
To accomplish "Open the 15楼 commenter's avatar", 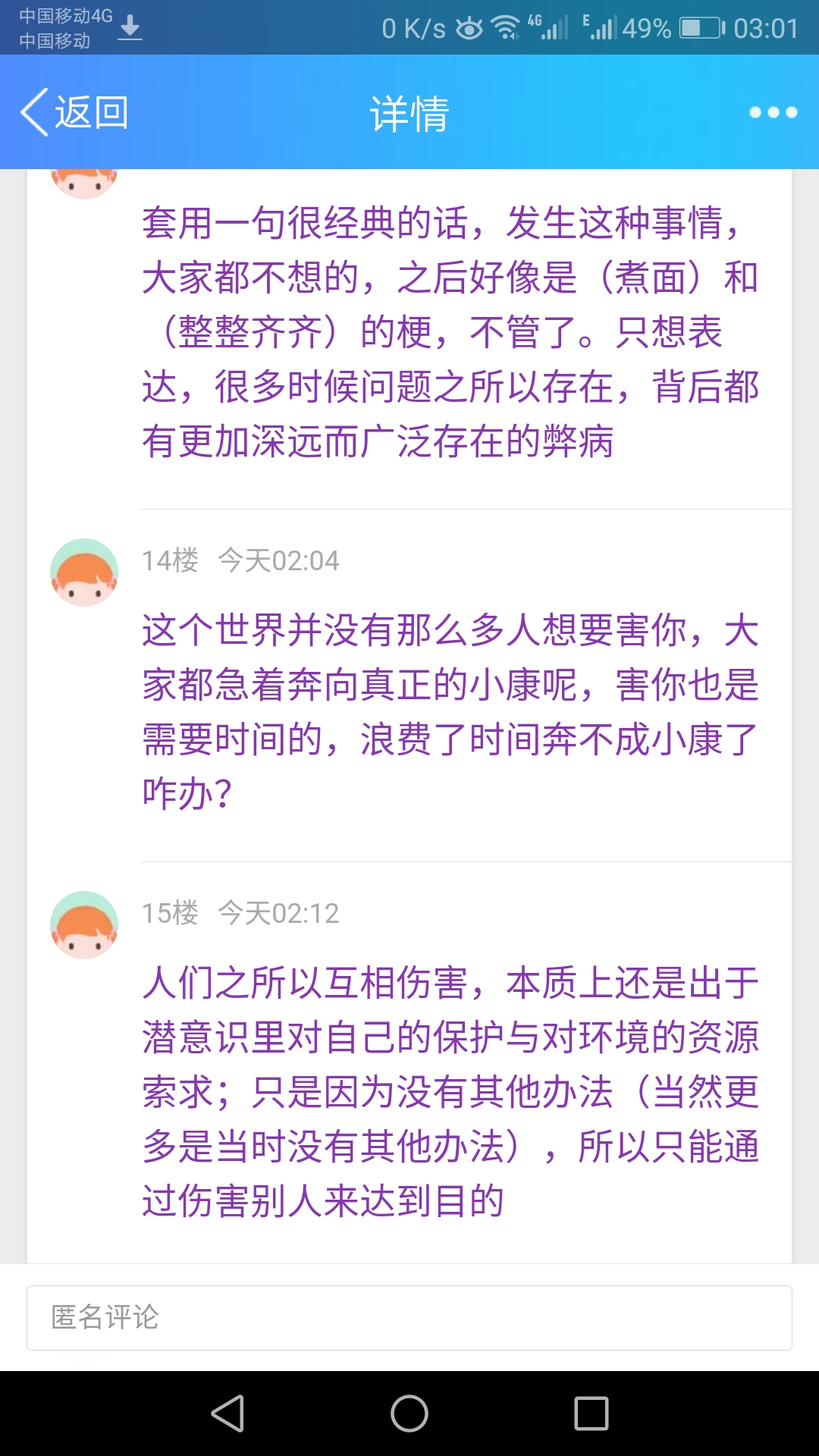I will (x=84, y=925).
